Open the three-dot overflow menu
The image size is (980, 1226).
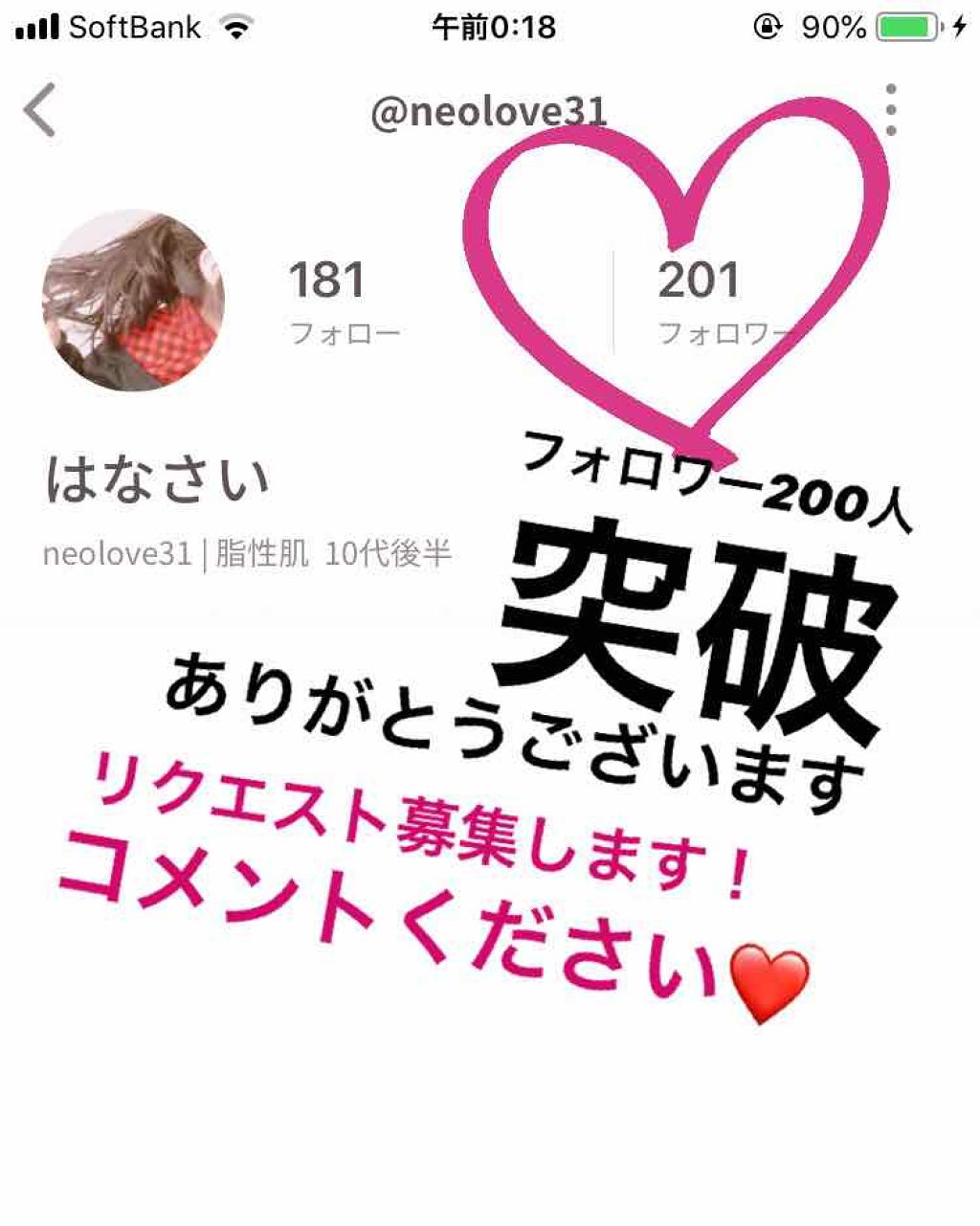coord(890,107)
